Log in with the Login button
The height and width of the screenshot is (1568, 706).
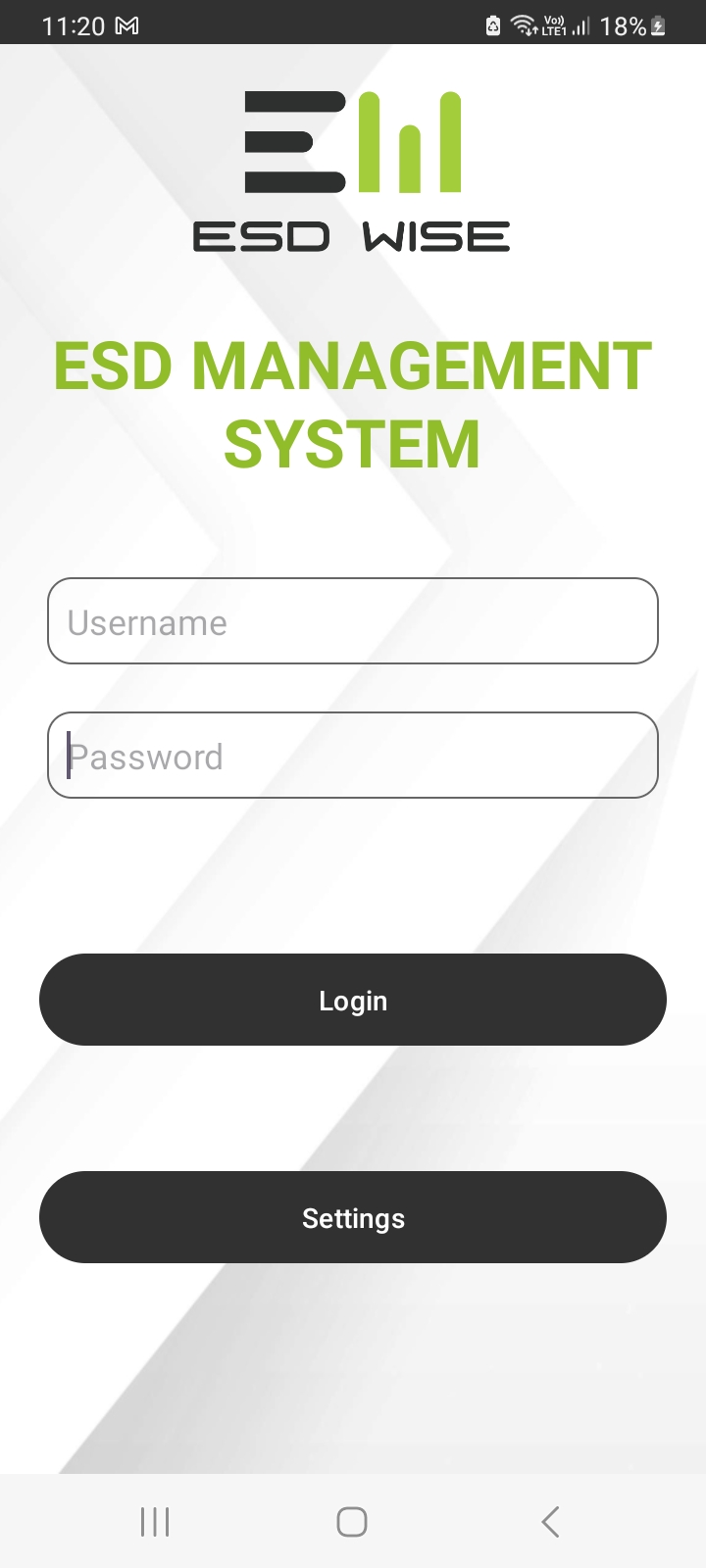tap(353, 1000)
